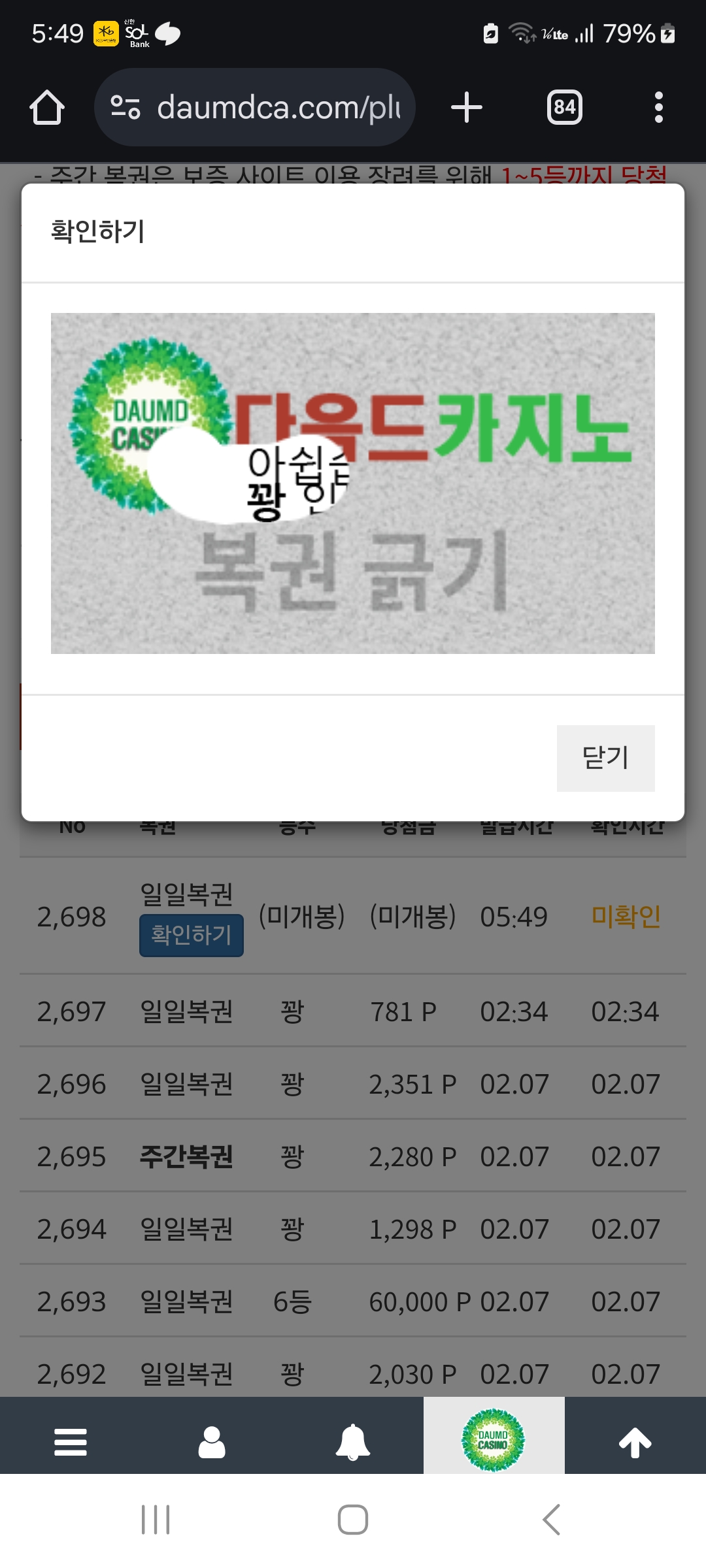Image resolution: width=706 pixels, height=1568 pixels.
Task: Open the browser home page
Action: 47,107
